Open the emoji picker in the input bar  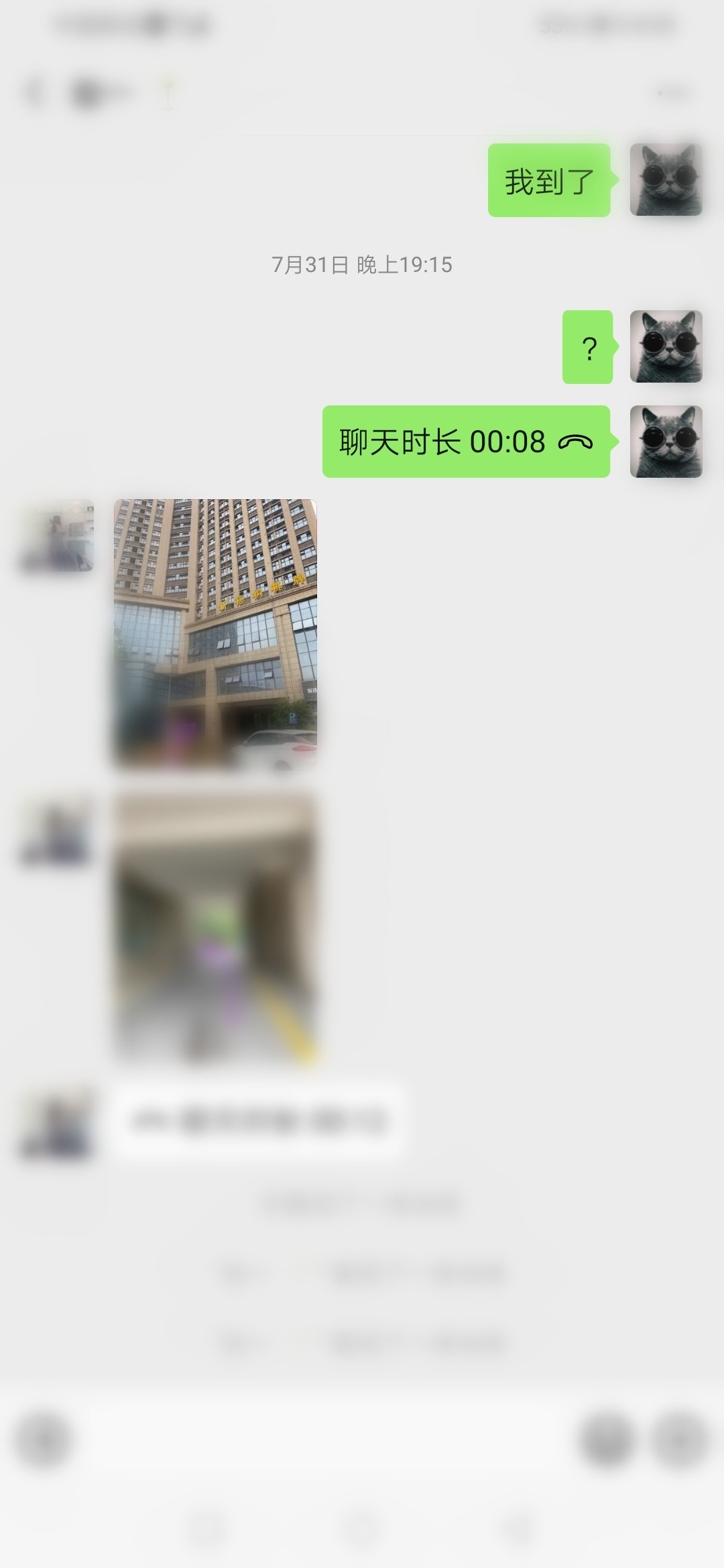point(607,1439)
